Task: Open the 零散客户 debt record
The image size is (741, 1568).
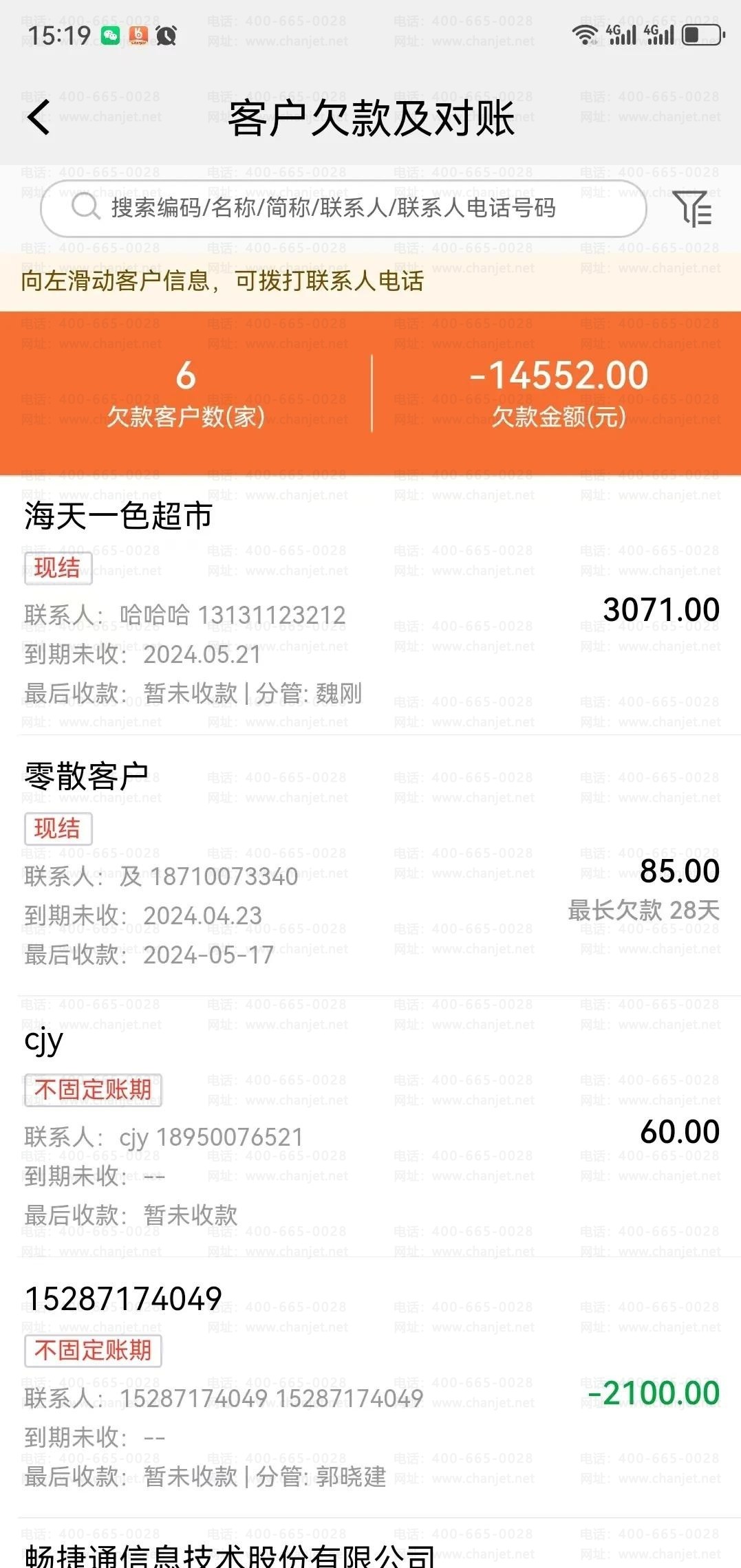Action: point(370,865)
